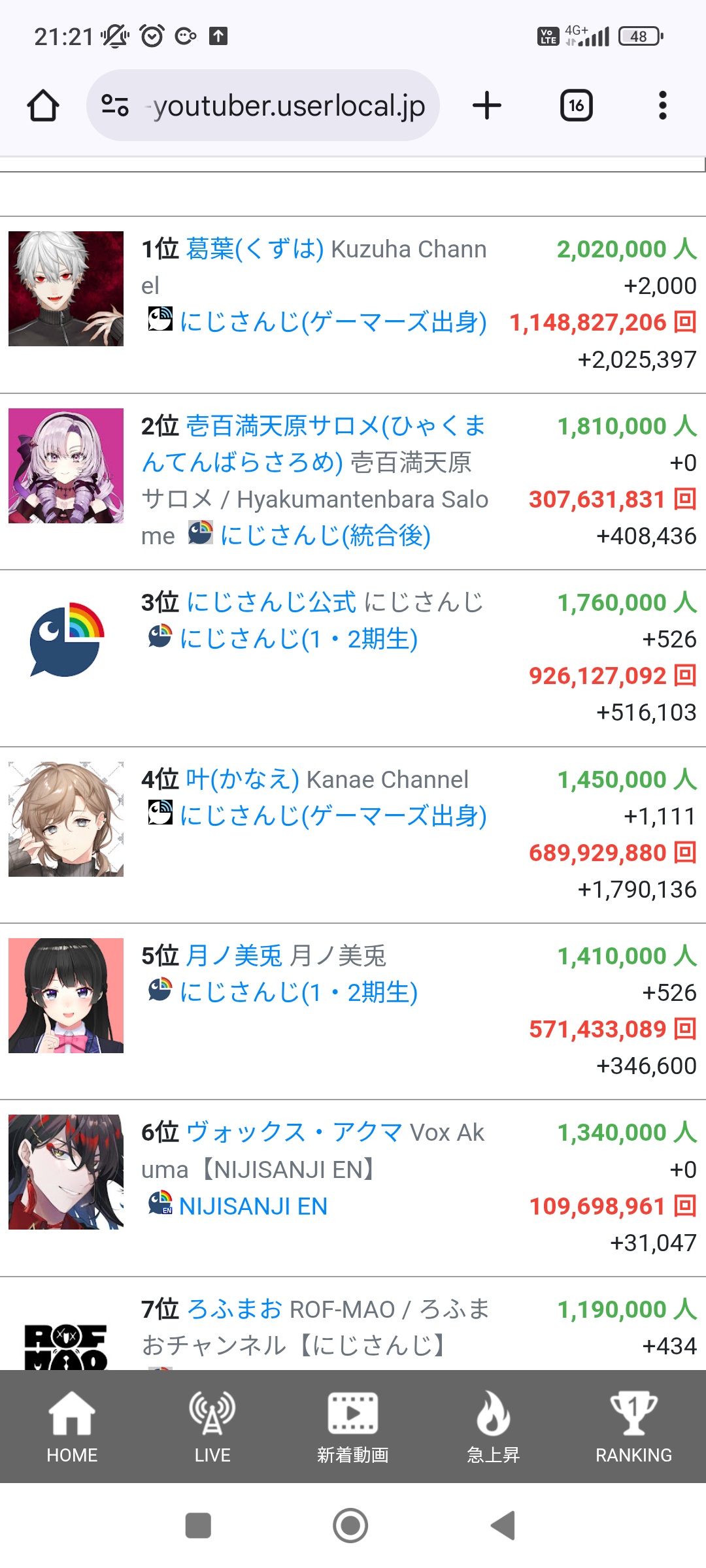Open a new browser tab
This screenshot has height=1568, width=706.
click(x=487, y=105)
